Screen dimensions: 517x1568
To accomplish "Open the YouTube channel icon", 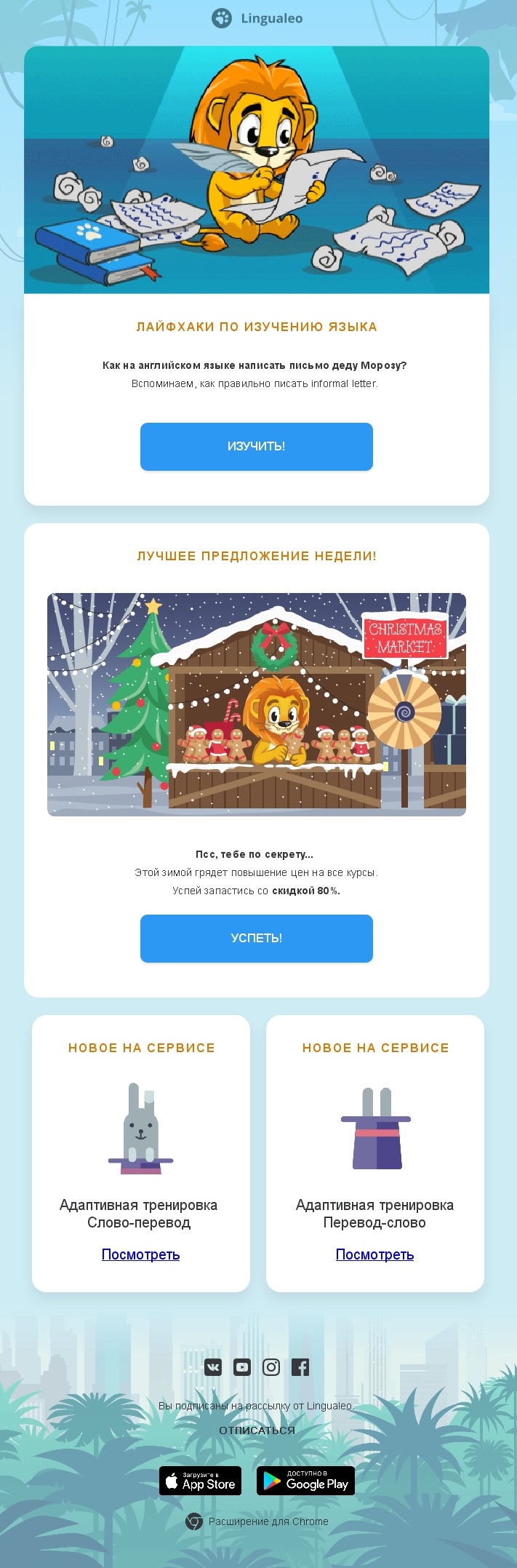I will tap(242, 1366).
